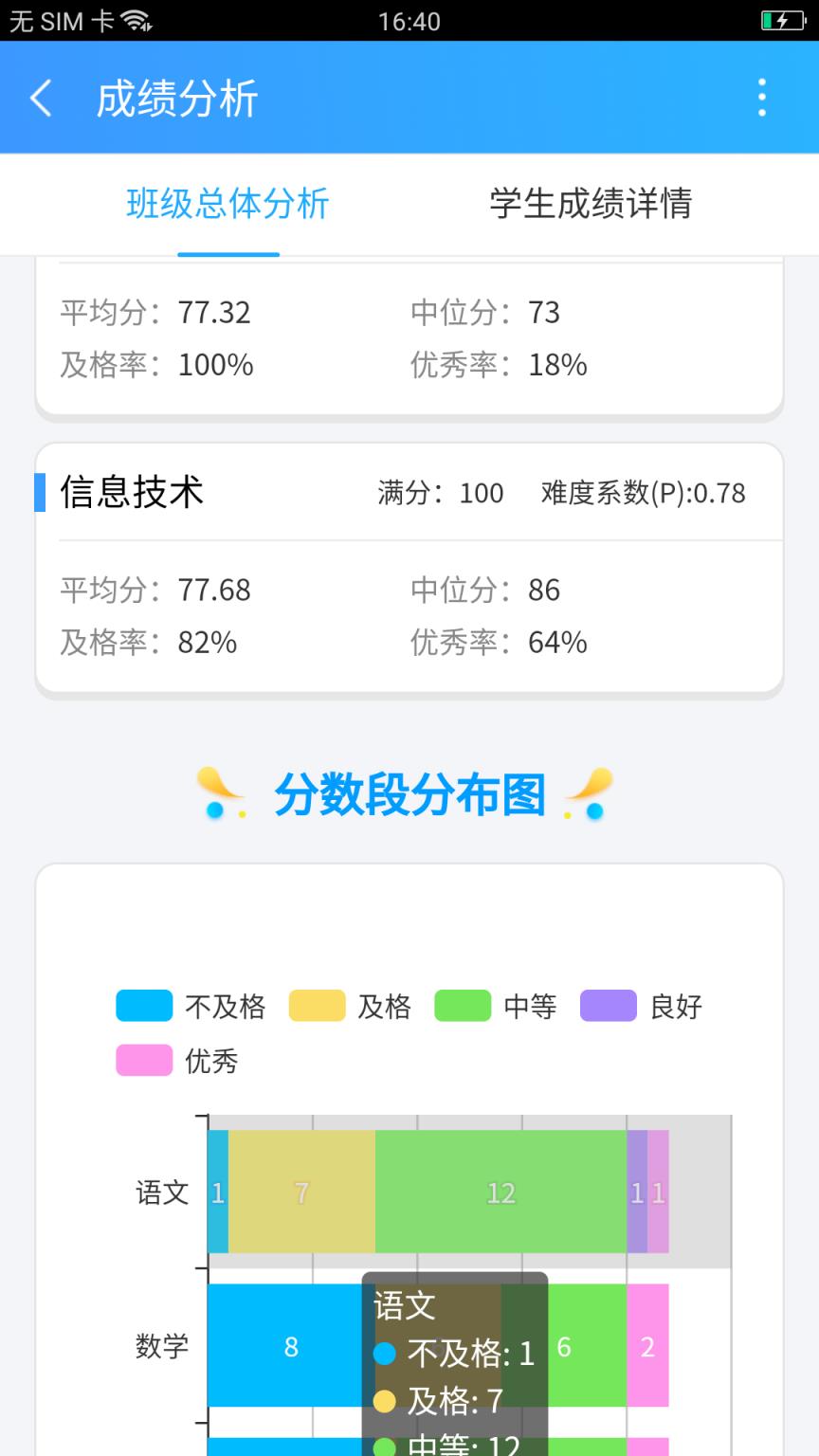Tap the green 中等 segment of 语文 bar
The width and height of the screenshot is (819, 1456).
pyautogui.click(x=500, y=1192)
